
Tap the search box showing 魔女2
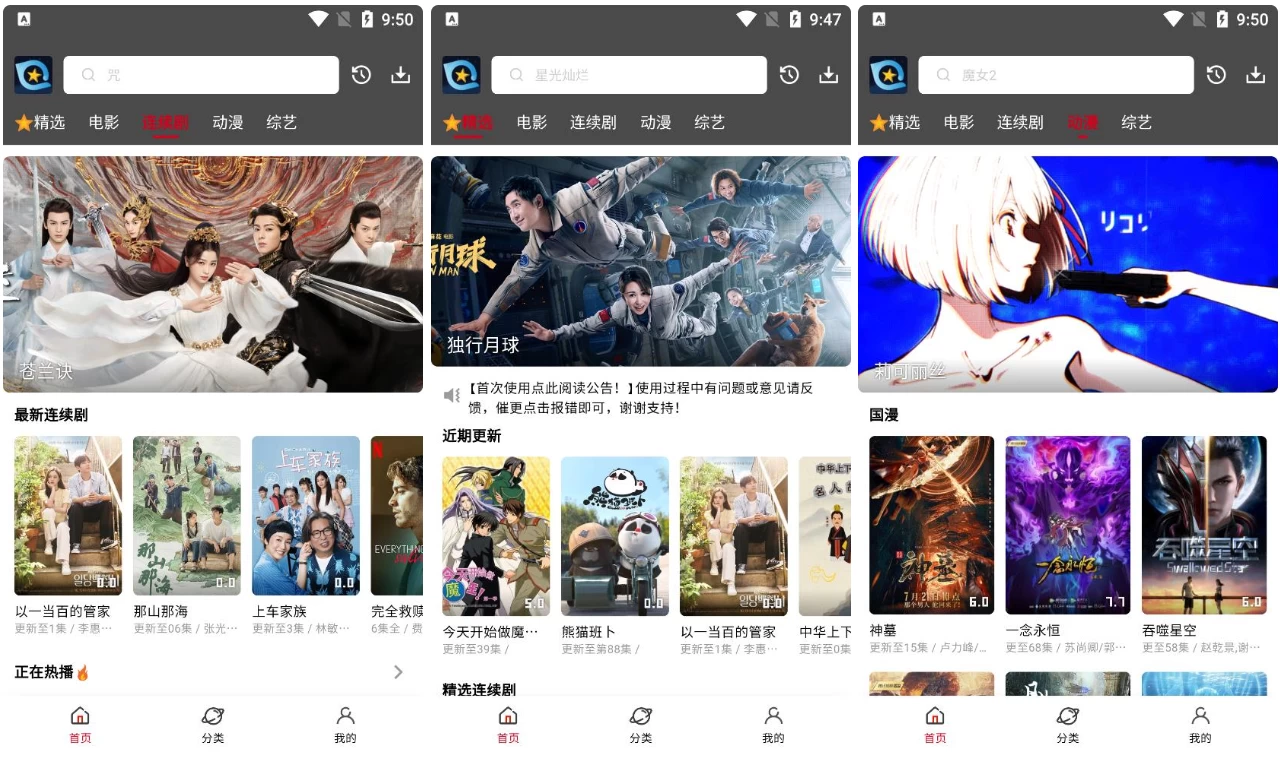[x=1056, y=75]
